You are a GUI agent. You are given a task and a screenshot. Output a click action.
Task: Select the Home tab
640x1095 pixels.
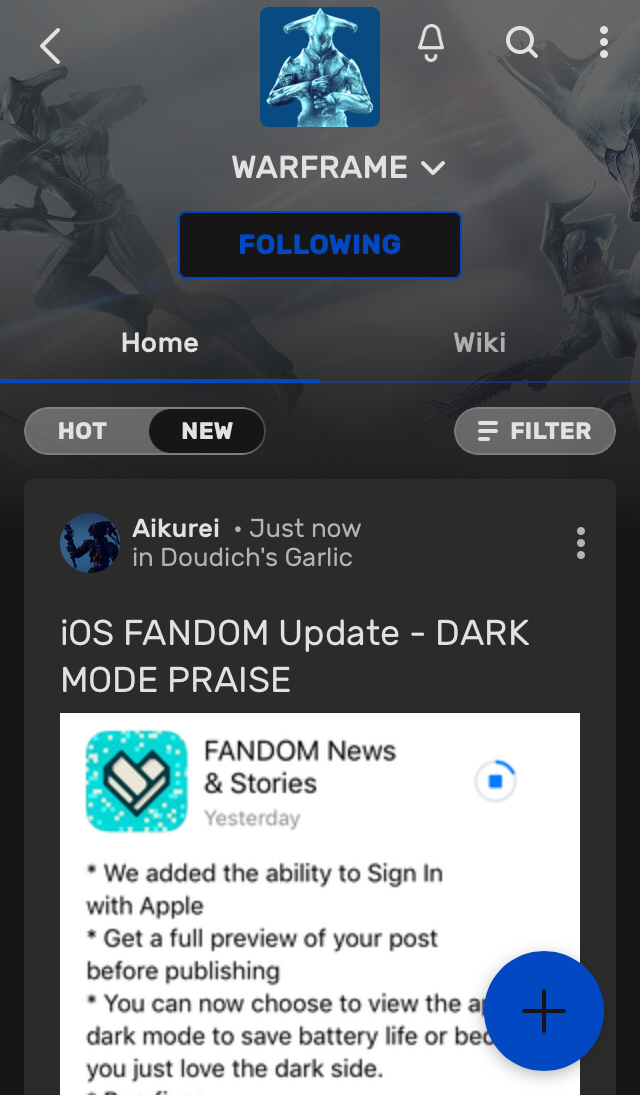click(x=160, y=343)
